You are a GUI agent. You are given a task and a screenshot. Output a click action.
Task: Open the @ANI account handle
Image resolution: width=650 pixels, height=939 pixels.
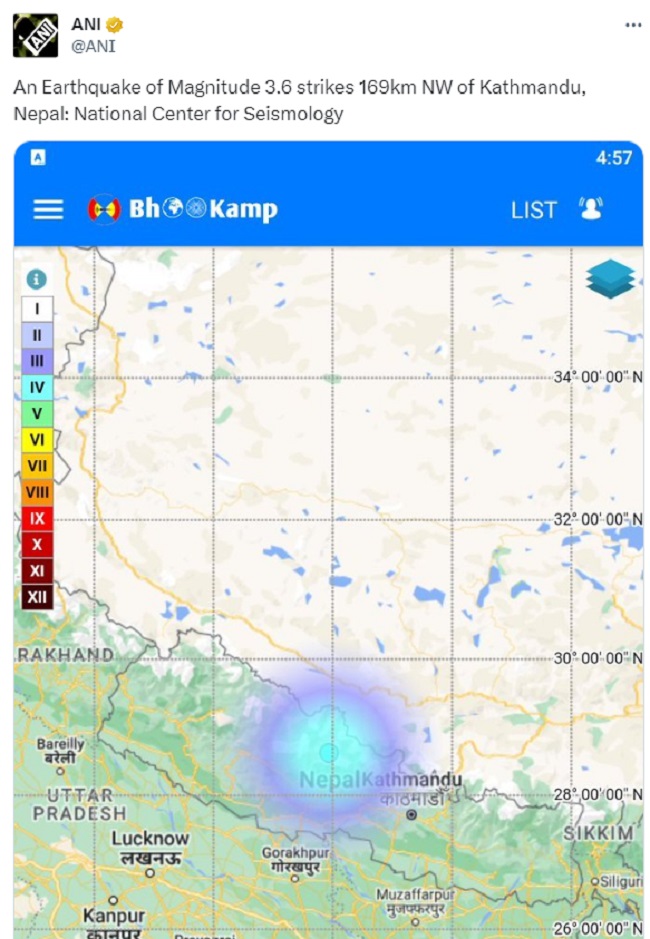click(94, 45)
